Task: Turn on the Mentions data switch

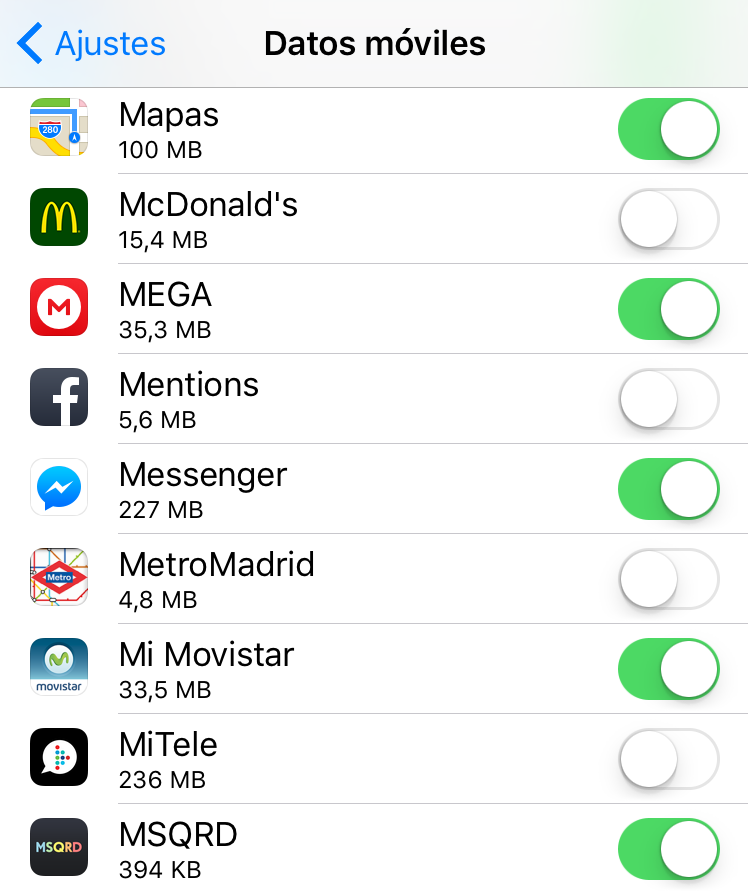Action: coord(668,399)
